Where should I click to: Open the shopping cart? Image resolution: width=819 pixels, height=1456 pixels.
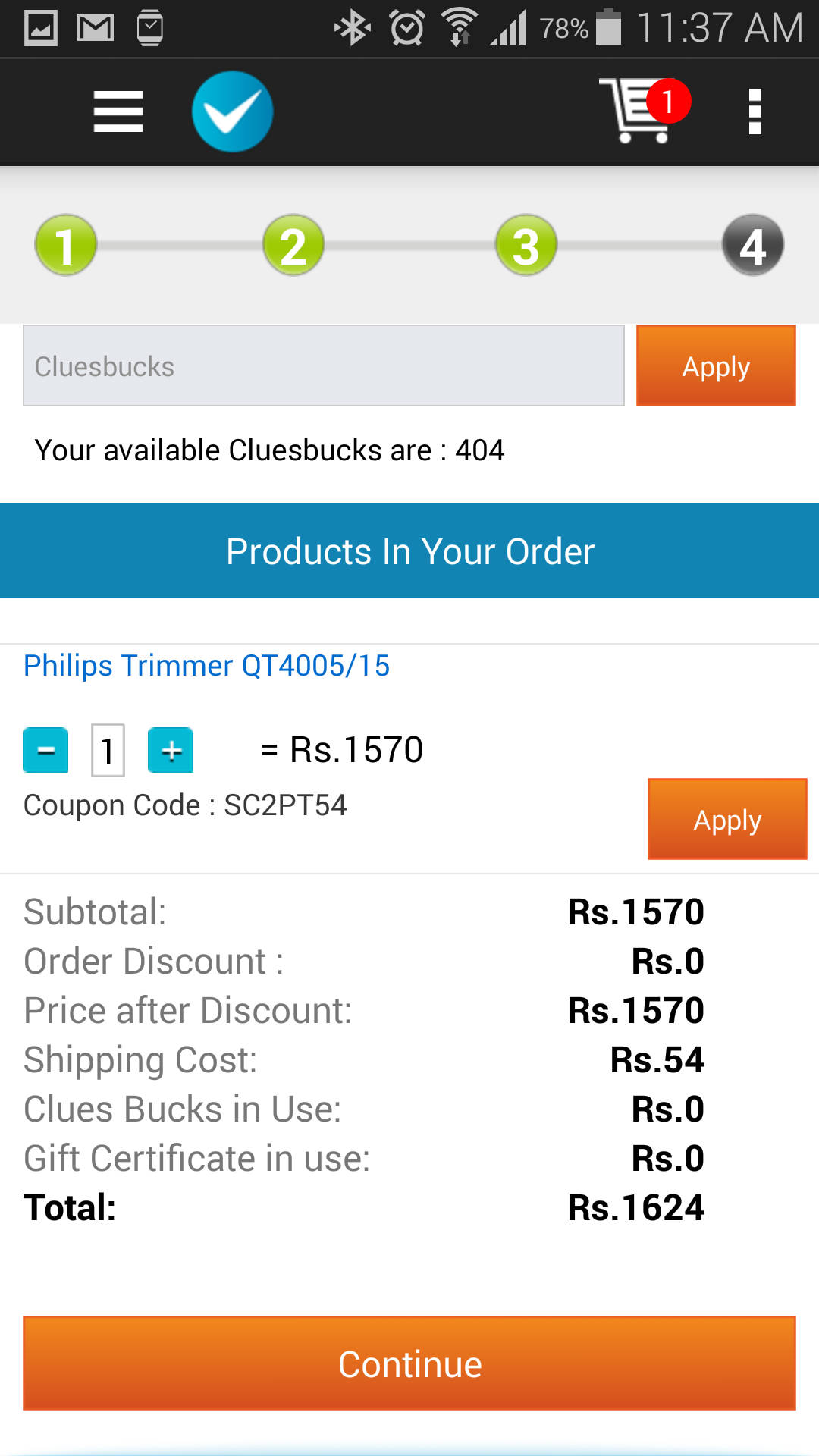[x=643, y=110]
